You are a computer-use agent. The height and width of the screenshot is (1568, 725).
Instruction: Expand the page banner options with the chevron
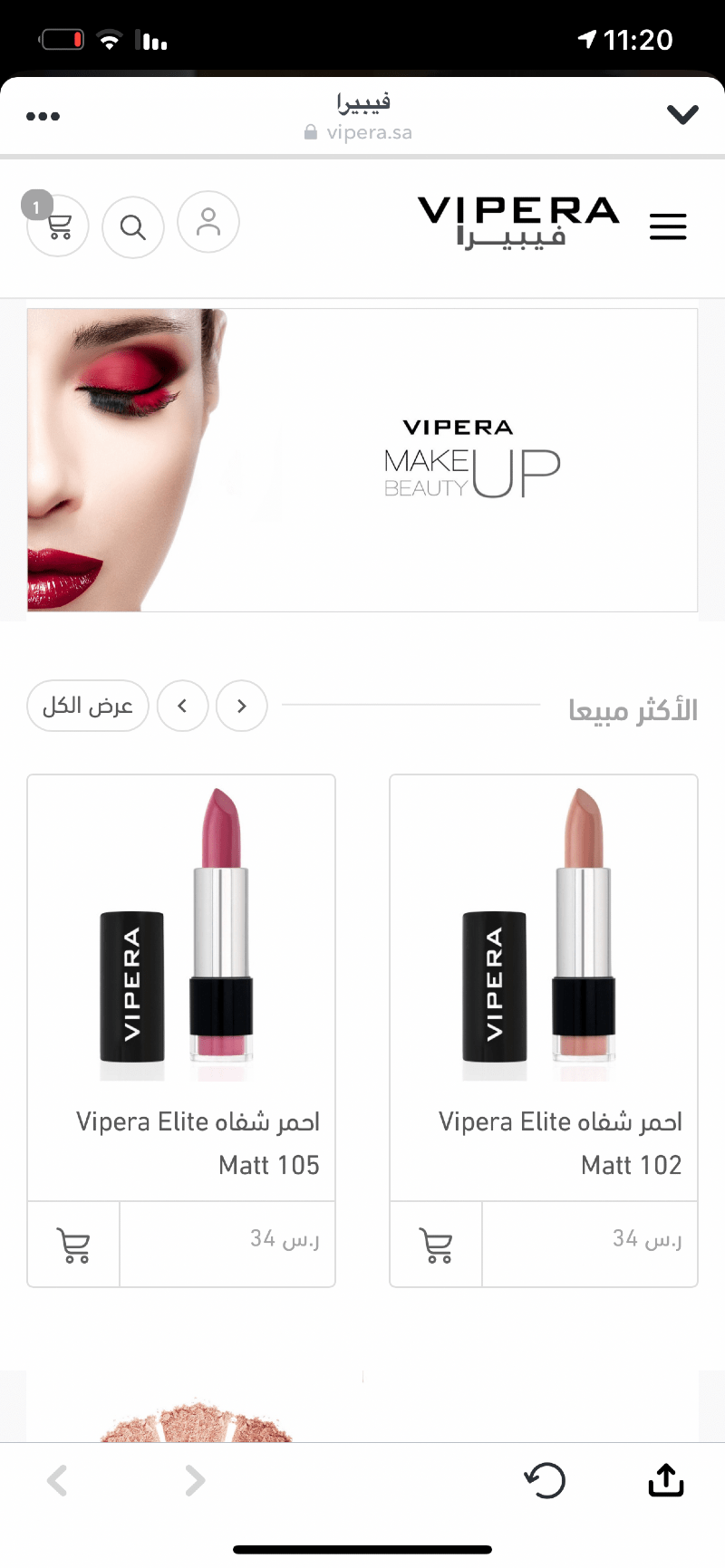coord(682,114)
